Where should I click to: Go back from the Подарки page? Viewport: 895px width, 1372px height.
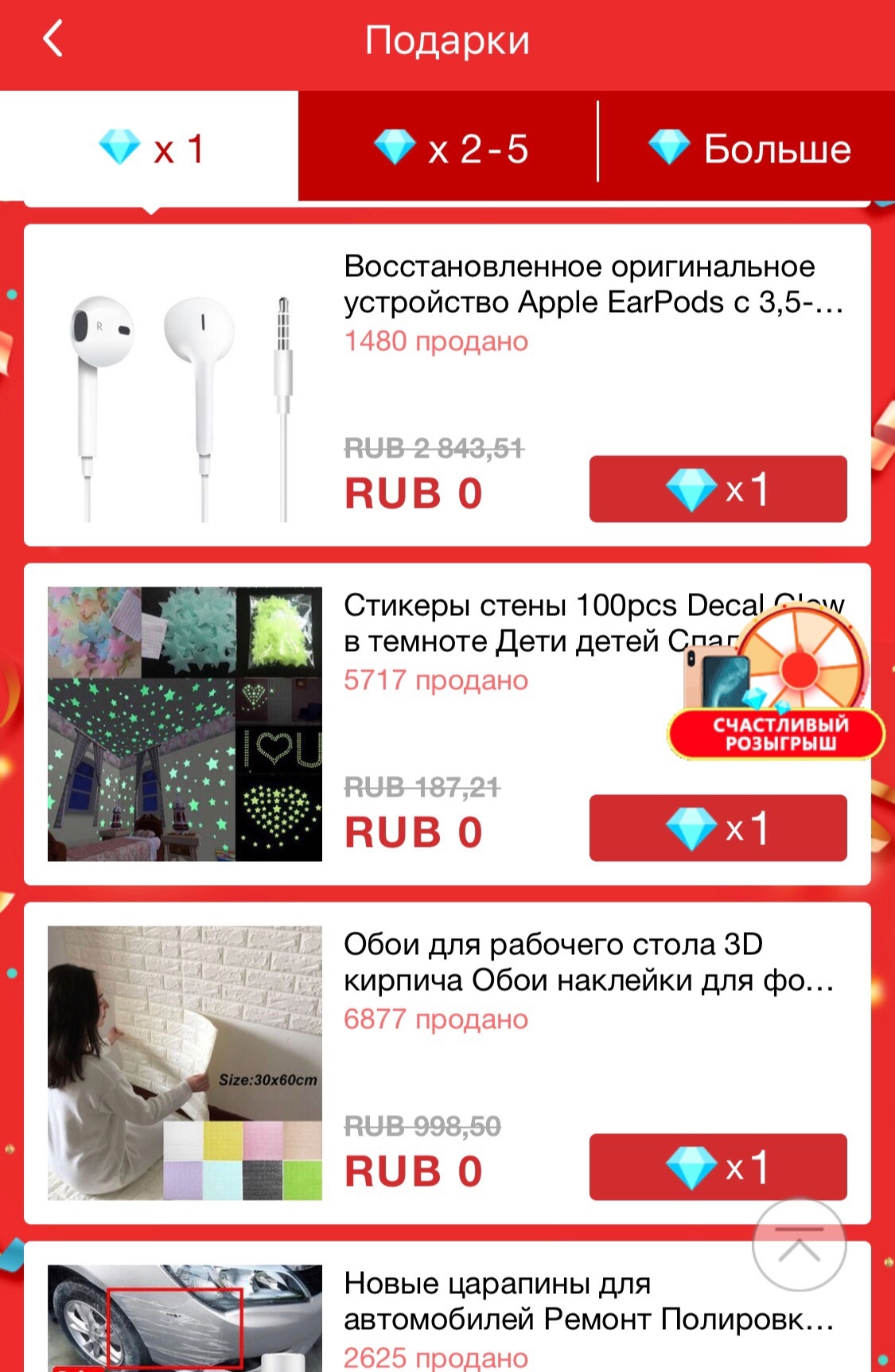coord(53,40)
